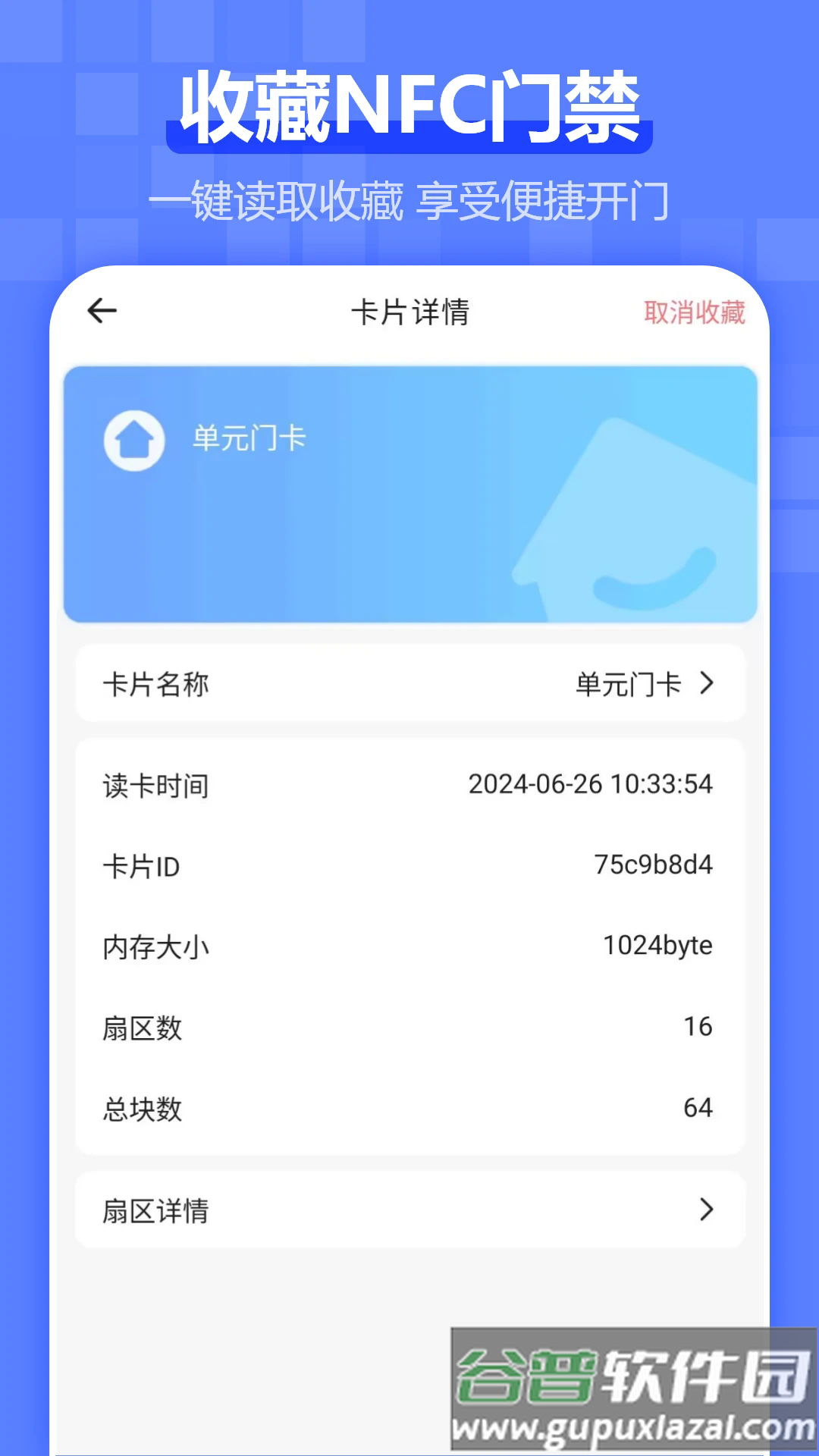Click the 卡片详情 title icon area
This screenshot has width=819, height=1456.
(x=409, y=311)
